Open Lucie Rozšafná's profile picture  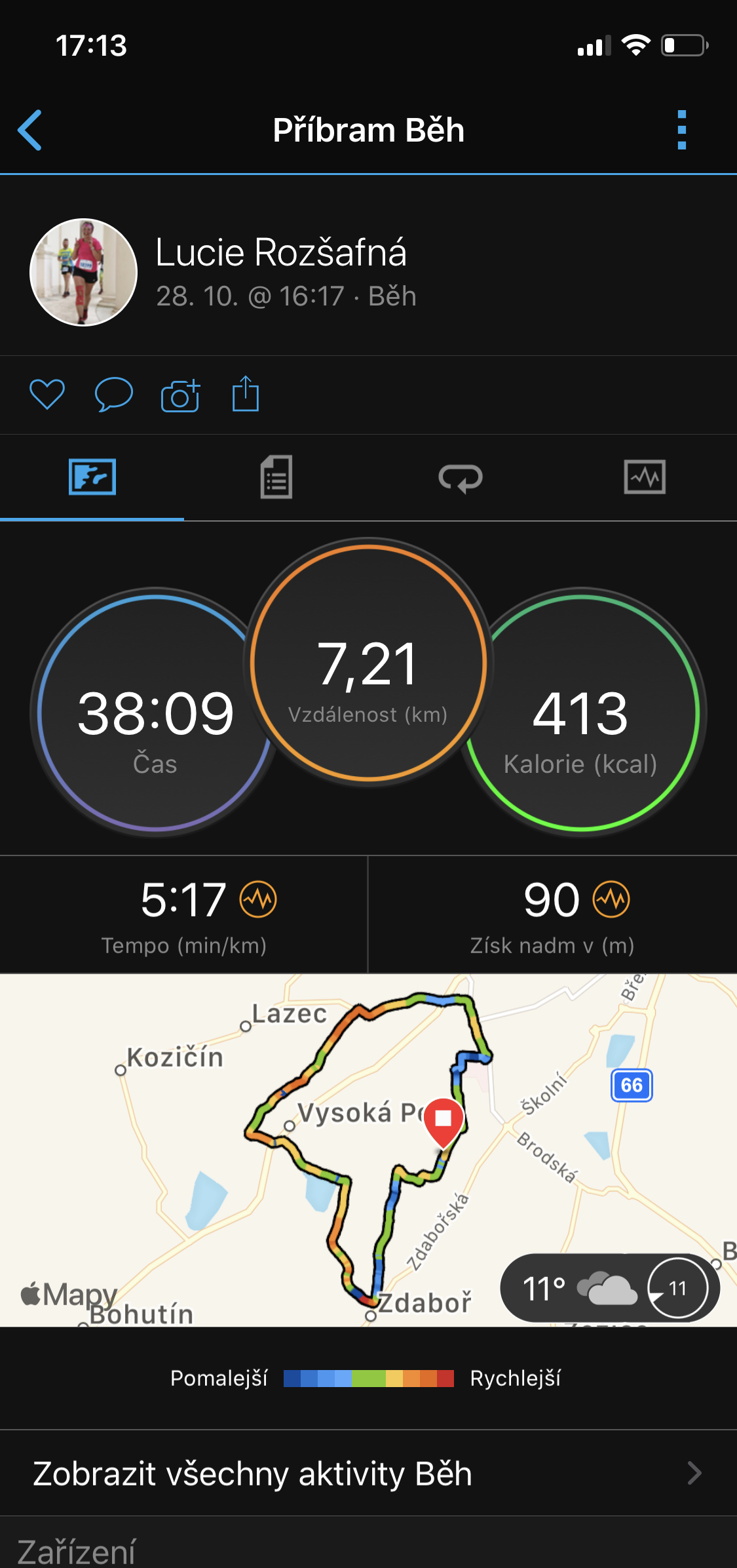(83, 272)
